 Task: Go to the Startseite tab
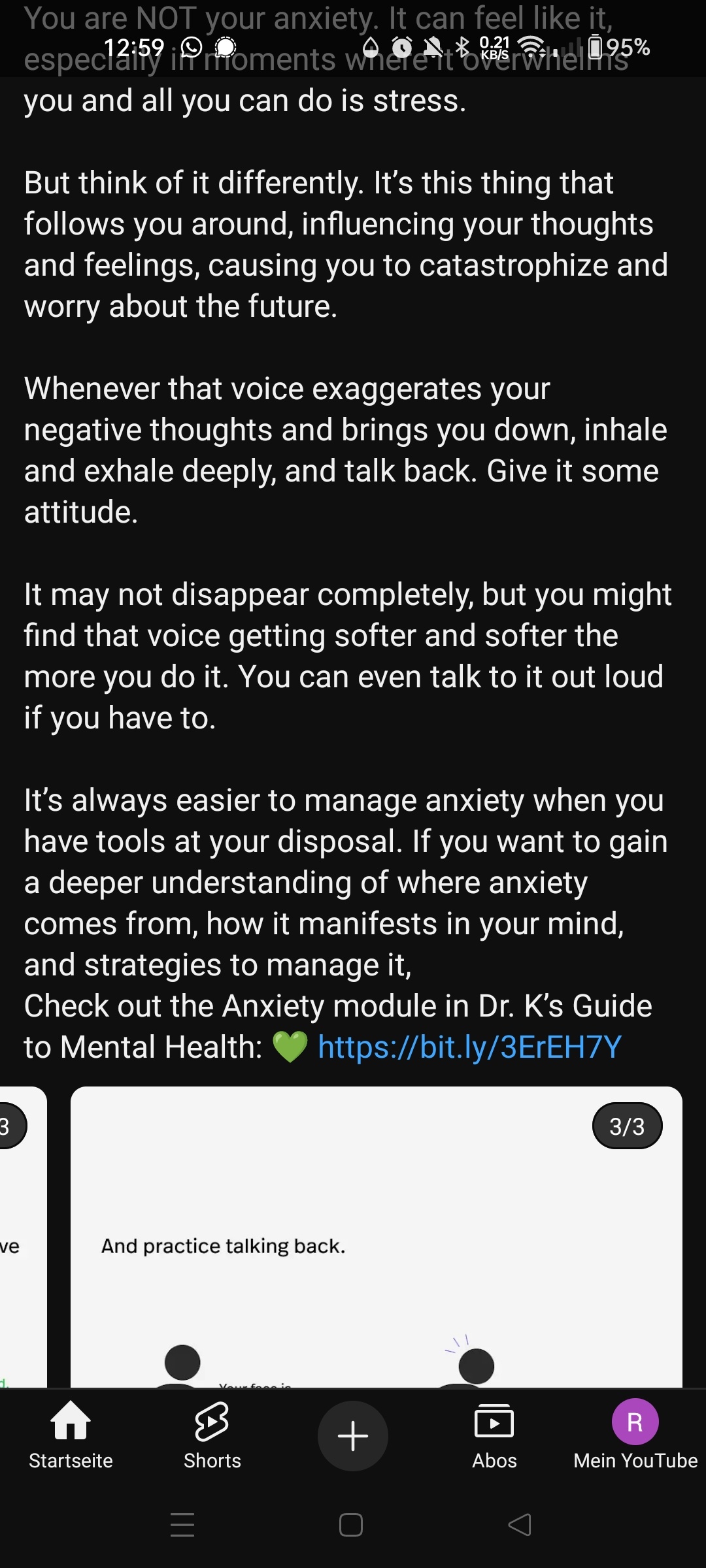point(71,1436)
